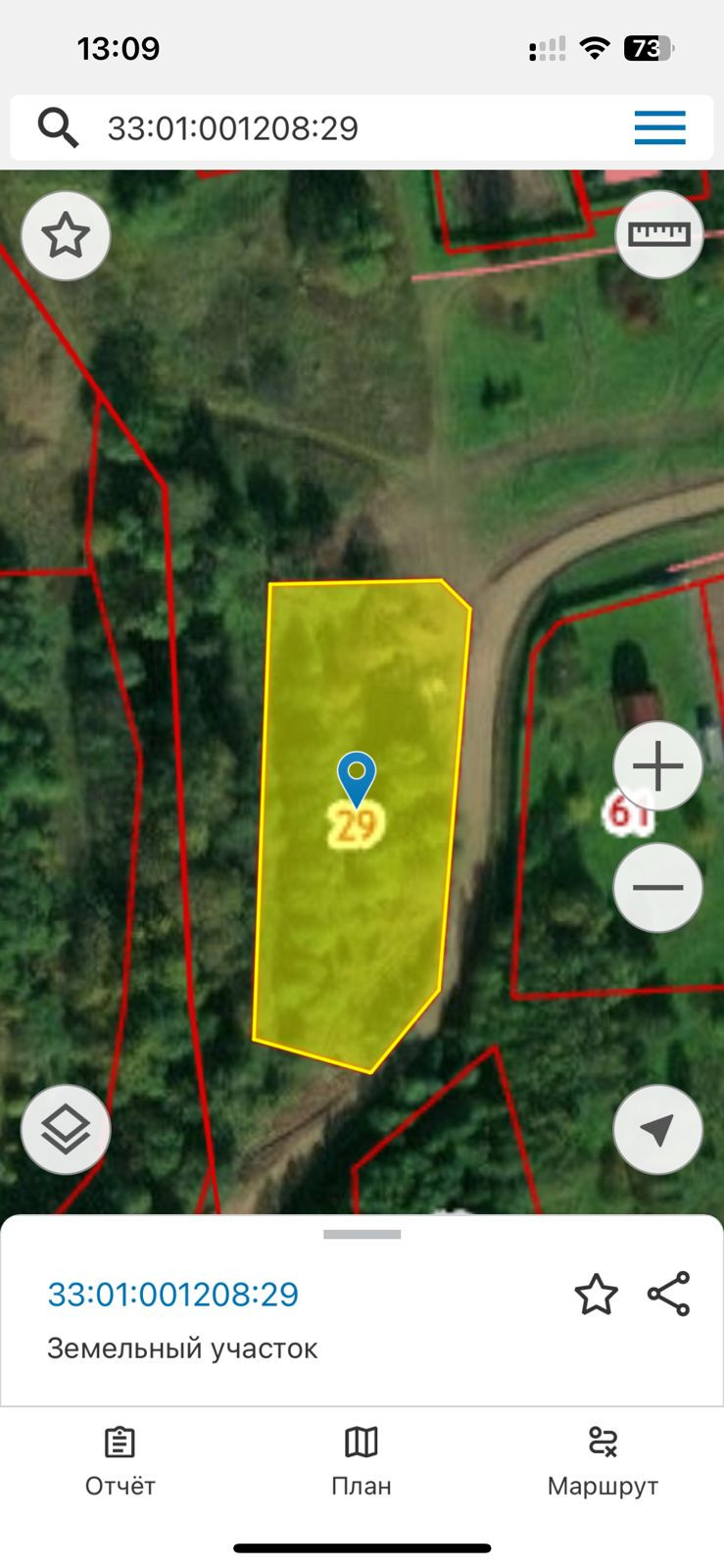Viewport: 724px width, 1568px height.
Task: View the План of the parcel
Action: [x=362, y=1461]
